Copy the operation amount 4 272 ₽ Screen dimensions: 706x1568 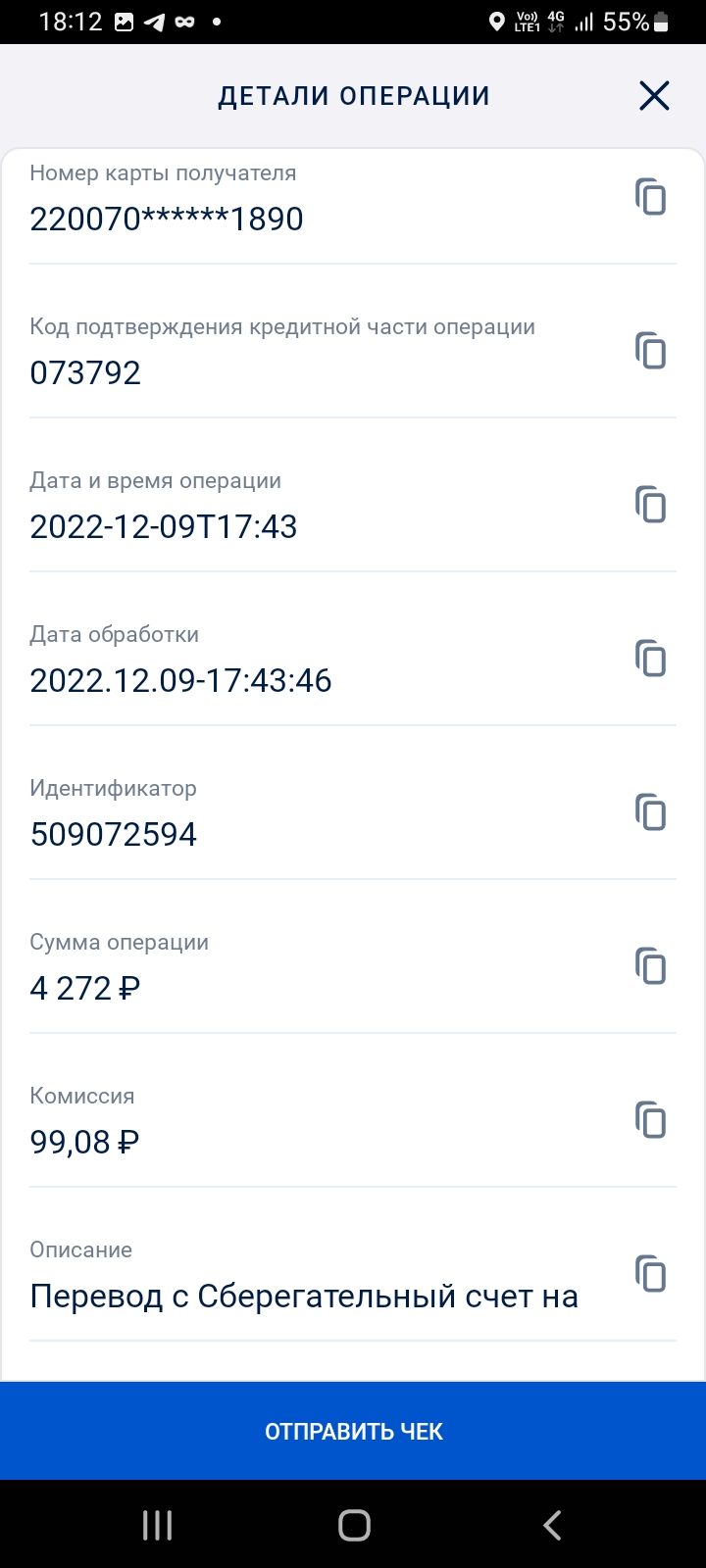point(650,966)
